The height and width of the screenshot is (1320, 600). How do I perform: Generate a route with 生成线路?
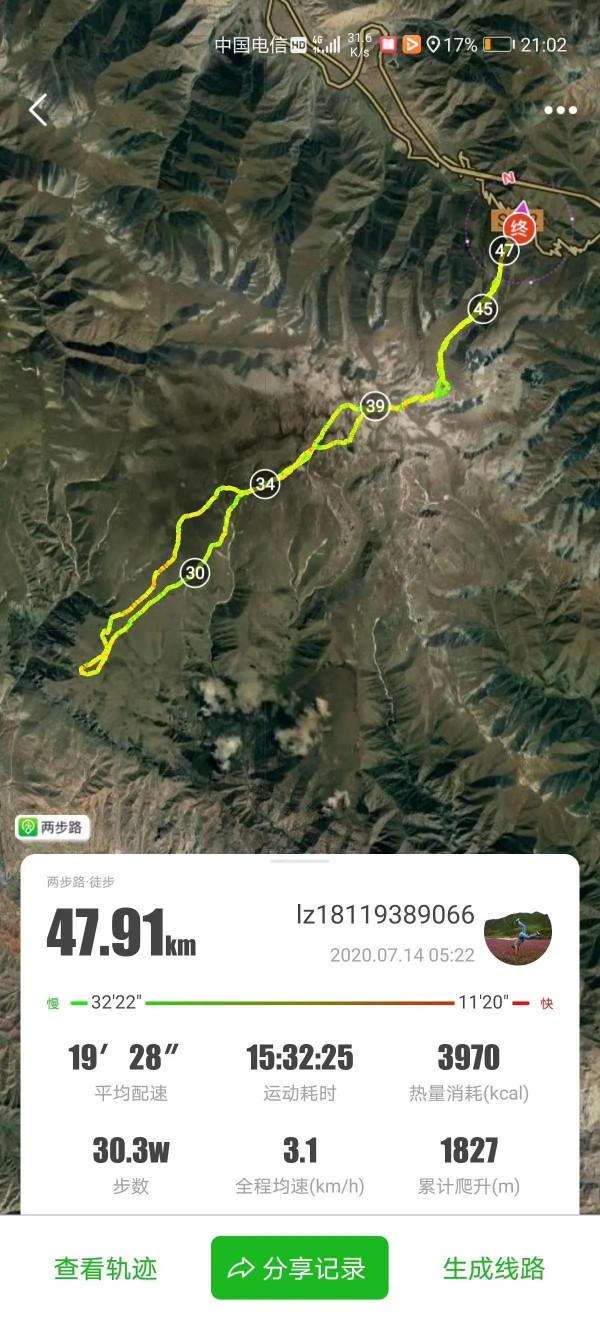(x=494, y=1268)
